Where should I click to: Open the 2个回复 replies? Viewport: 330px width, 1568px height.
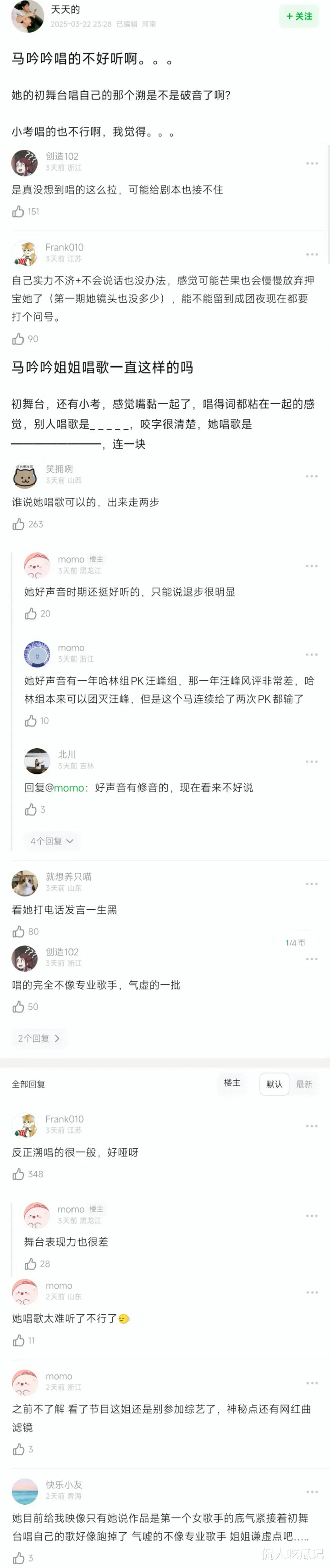coord(39,1039)
